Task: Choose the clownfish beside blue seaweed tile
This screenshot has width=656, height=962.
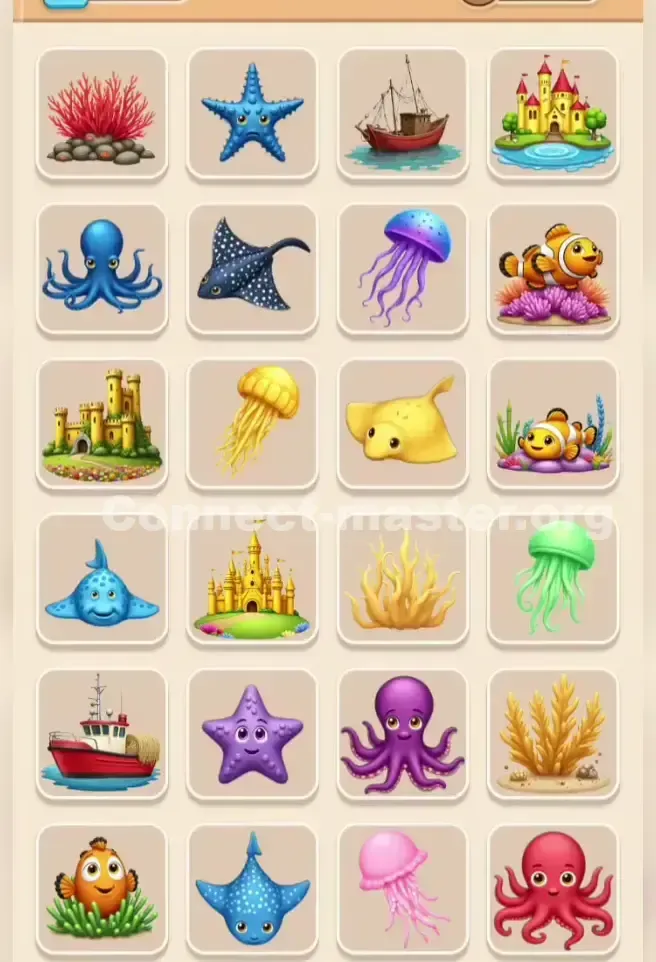Action: [x=553, y=424]
